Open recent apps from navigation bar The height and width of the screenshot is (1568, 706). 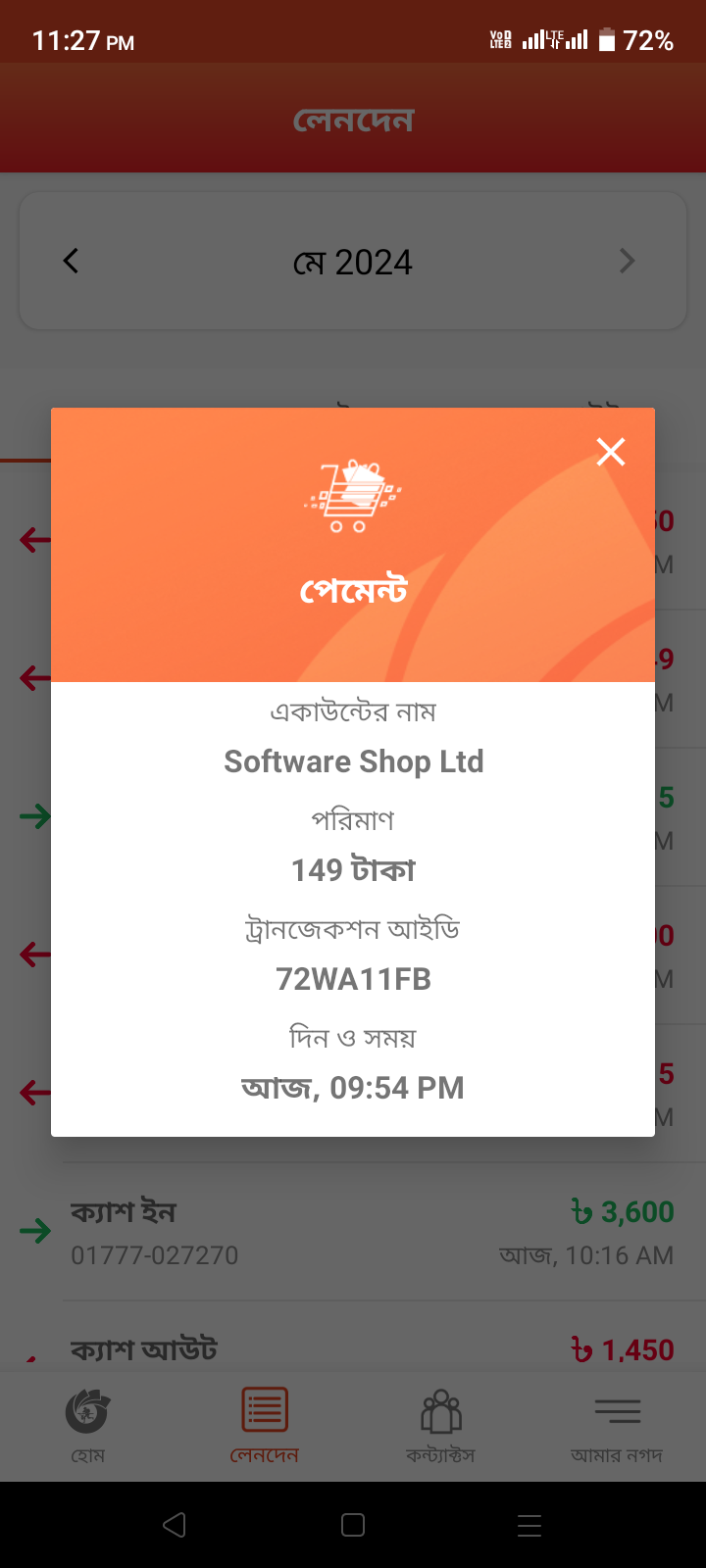click(529, 1525)
